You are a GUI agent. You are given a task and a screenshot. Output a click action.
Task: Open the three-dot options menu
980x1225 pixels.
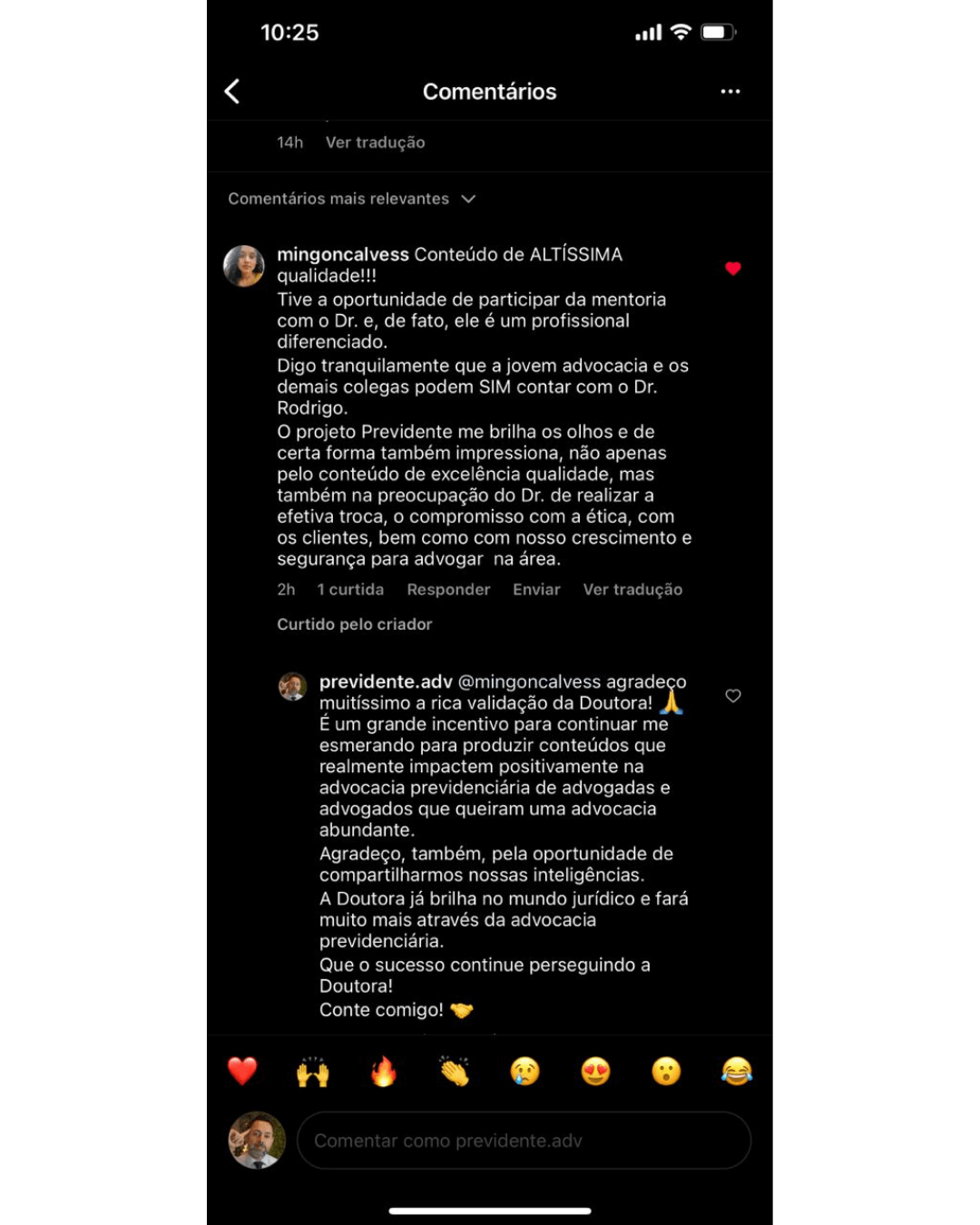coord(730,91)
